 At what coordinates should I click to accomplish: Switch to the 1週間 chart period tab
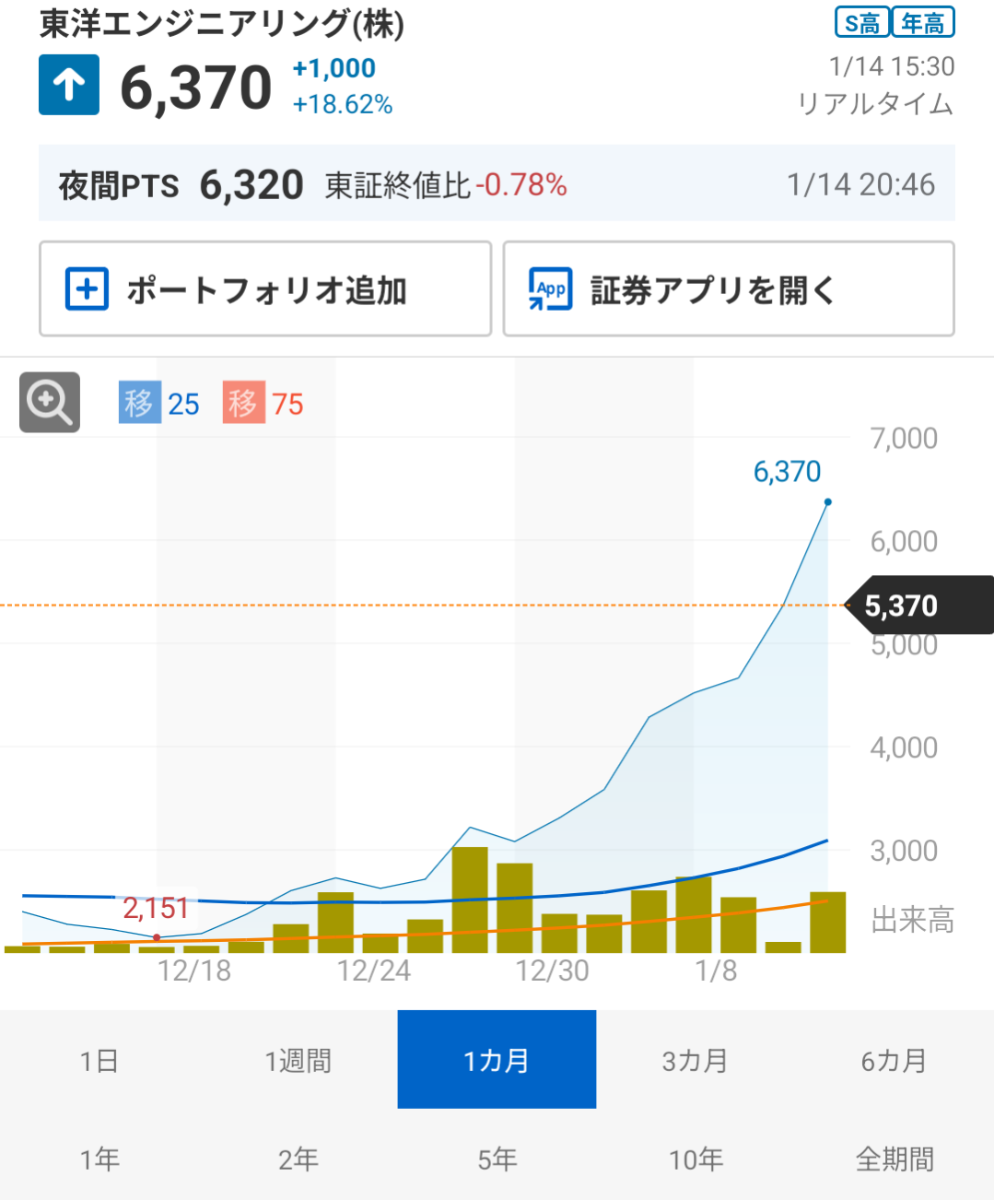tap(298, 1060)
